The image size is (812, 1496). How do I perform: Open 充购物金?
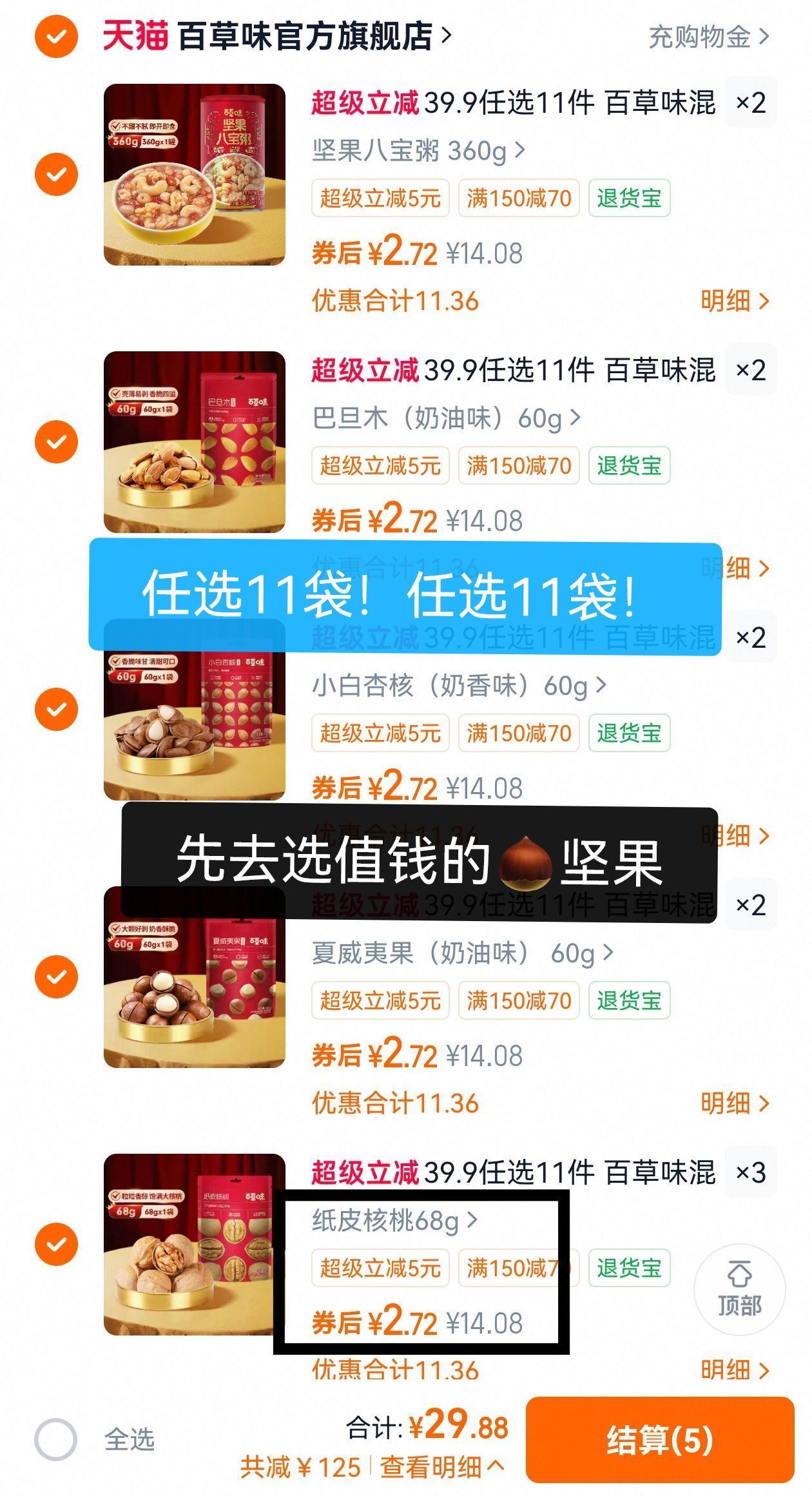tap(708, 37)
